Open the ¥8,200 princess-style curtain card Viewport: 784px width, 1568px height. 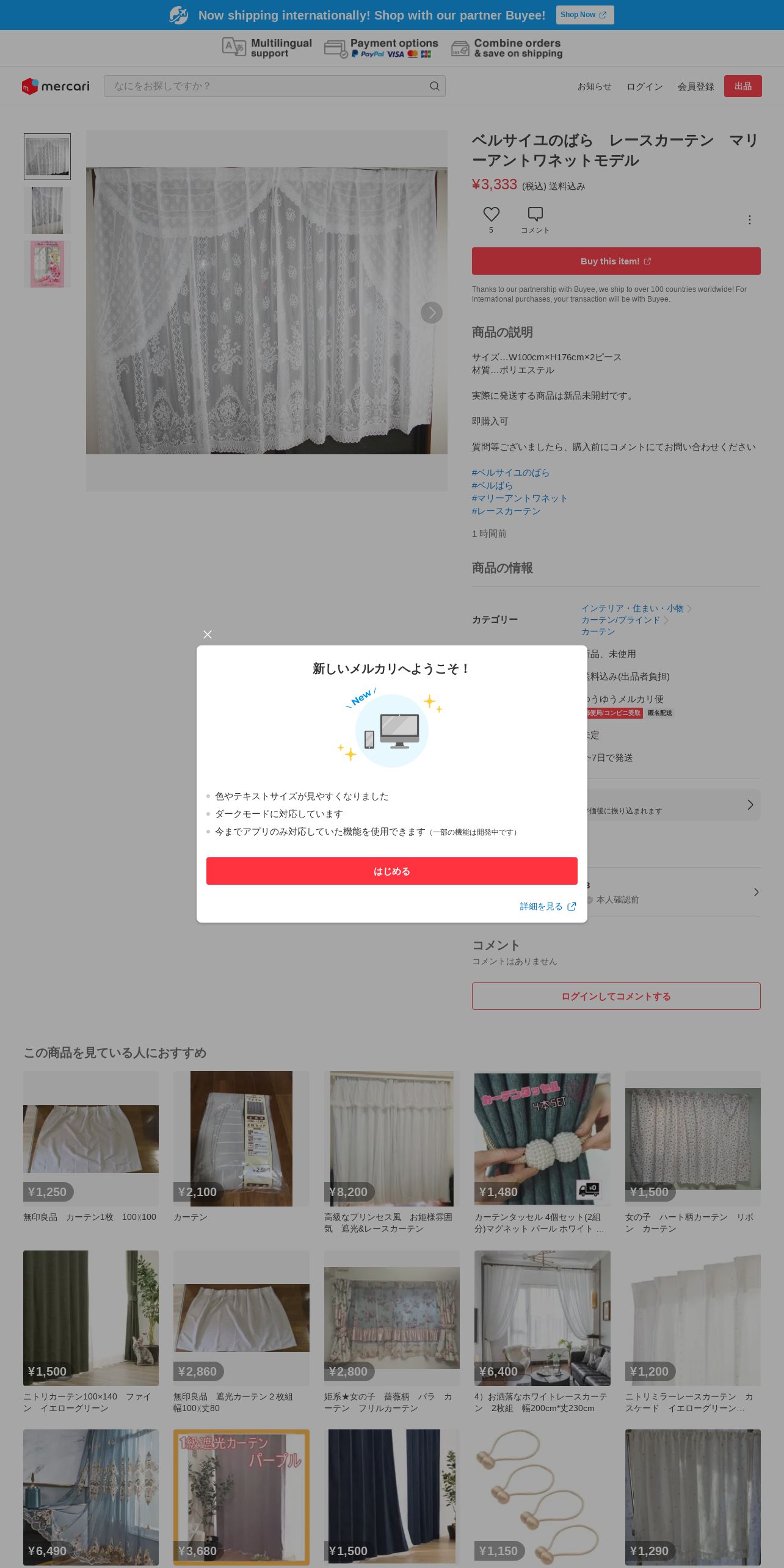click(x=391, y=1153)
